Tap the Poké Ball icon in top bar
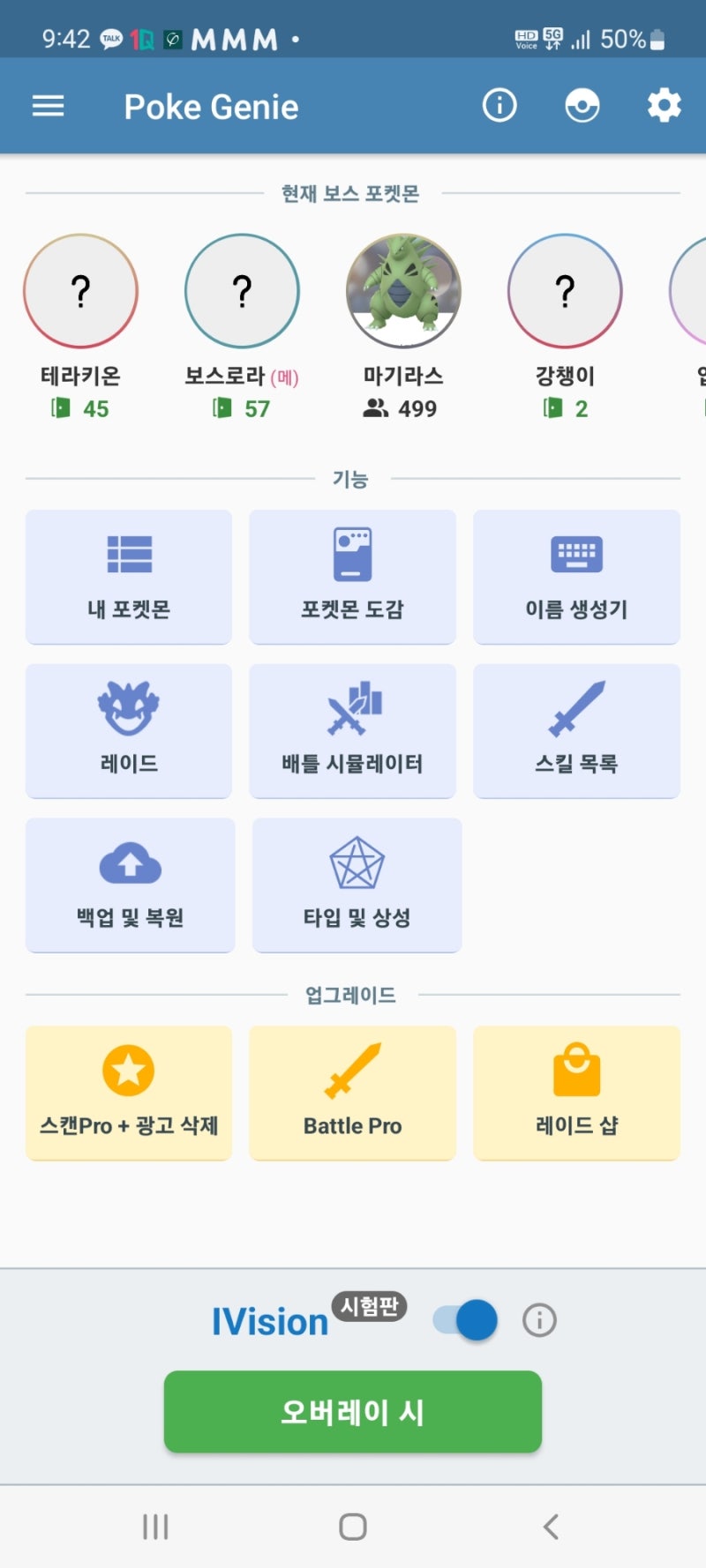 coord(582,105)
